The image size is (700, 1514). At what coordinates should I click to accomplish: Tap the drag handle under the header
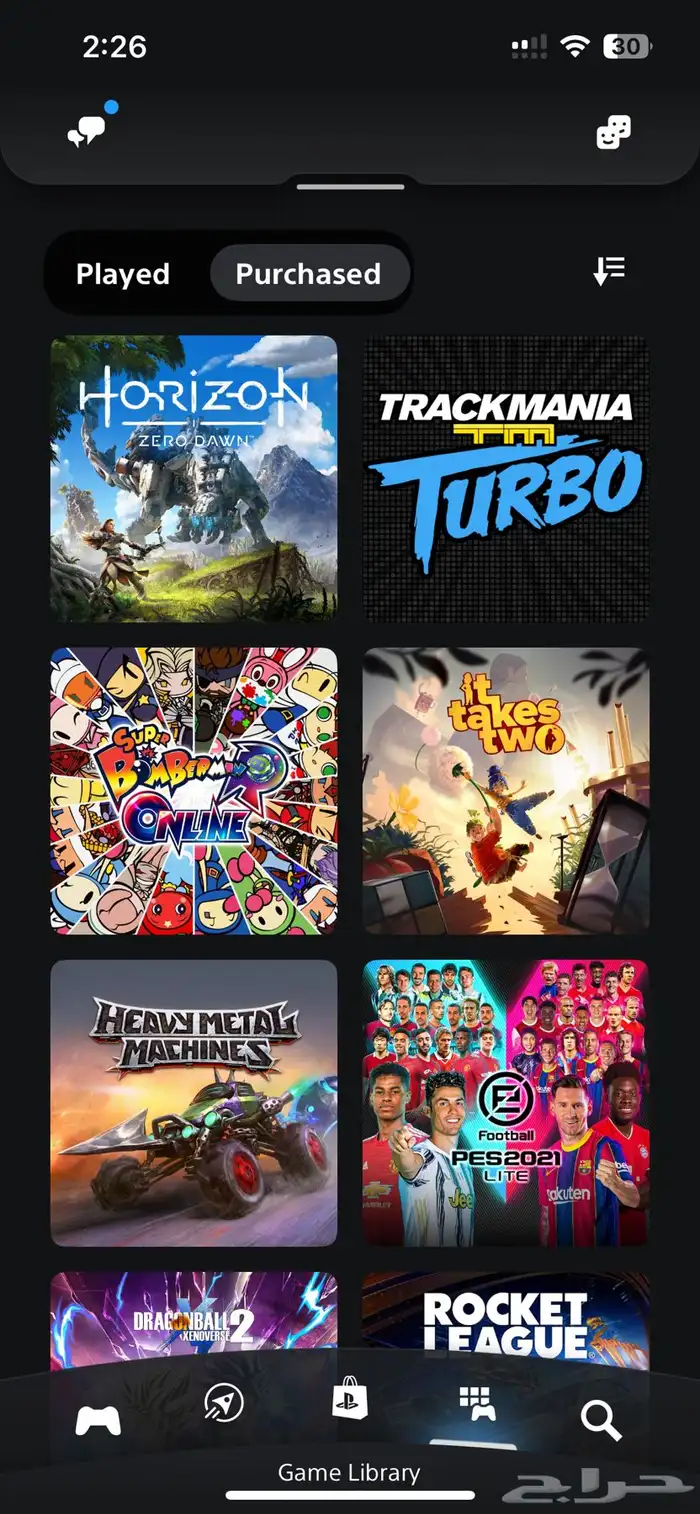coord(350,186)
